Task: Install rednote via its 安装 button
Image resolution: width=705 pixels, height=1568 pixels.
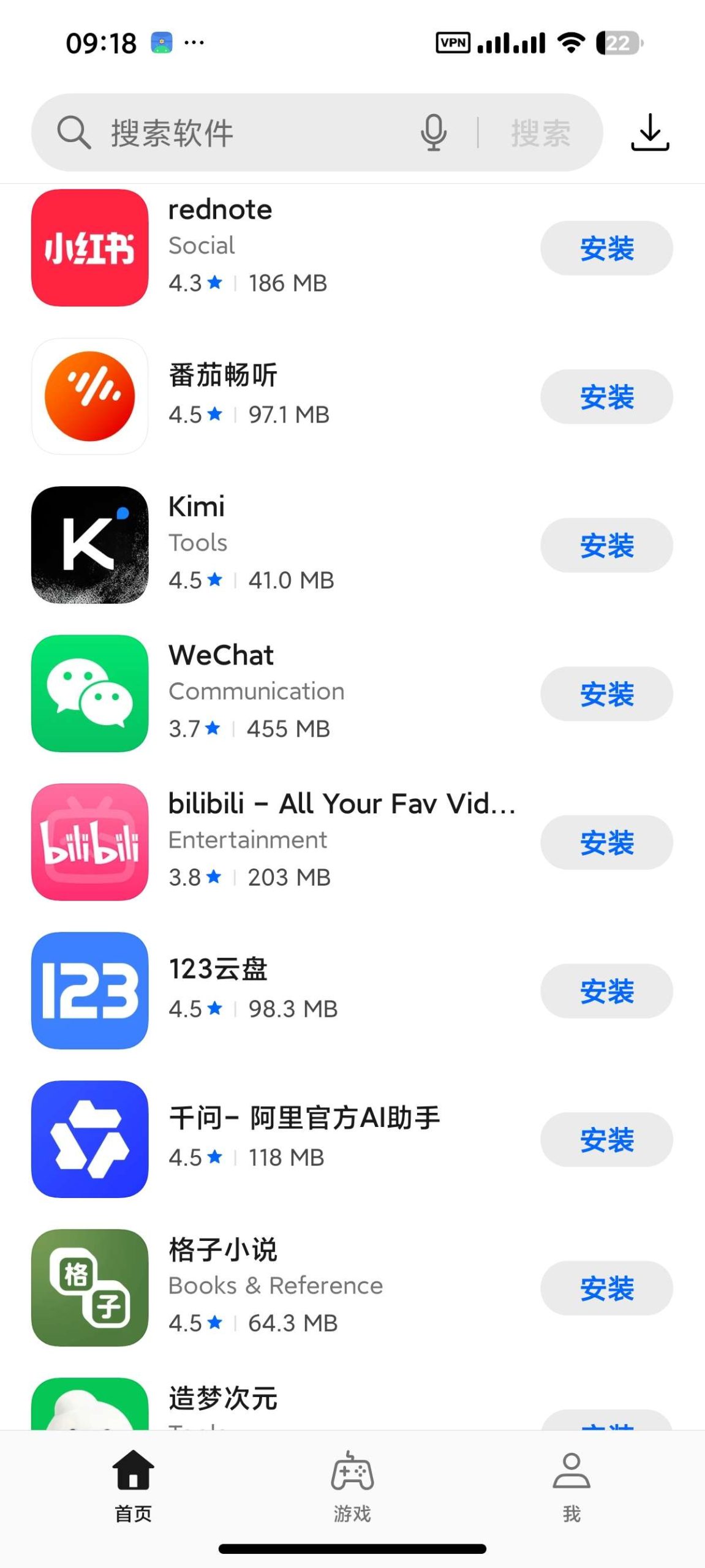Action: click(606, 248)
